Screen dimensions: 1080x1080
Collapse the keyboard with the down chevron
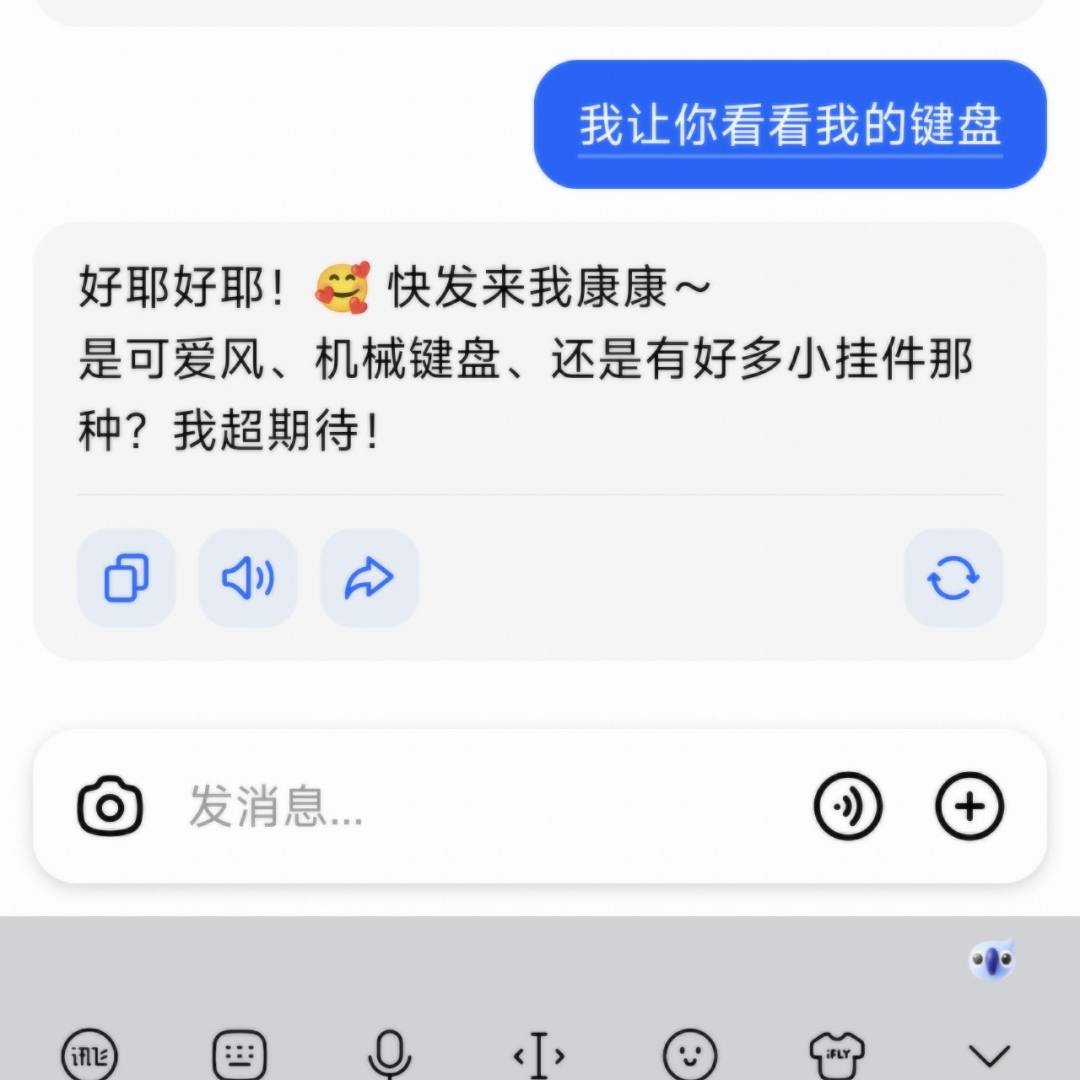pos(990,1055)
